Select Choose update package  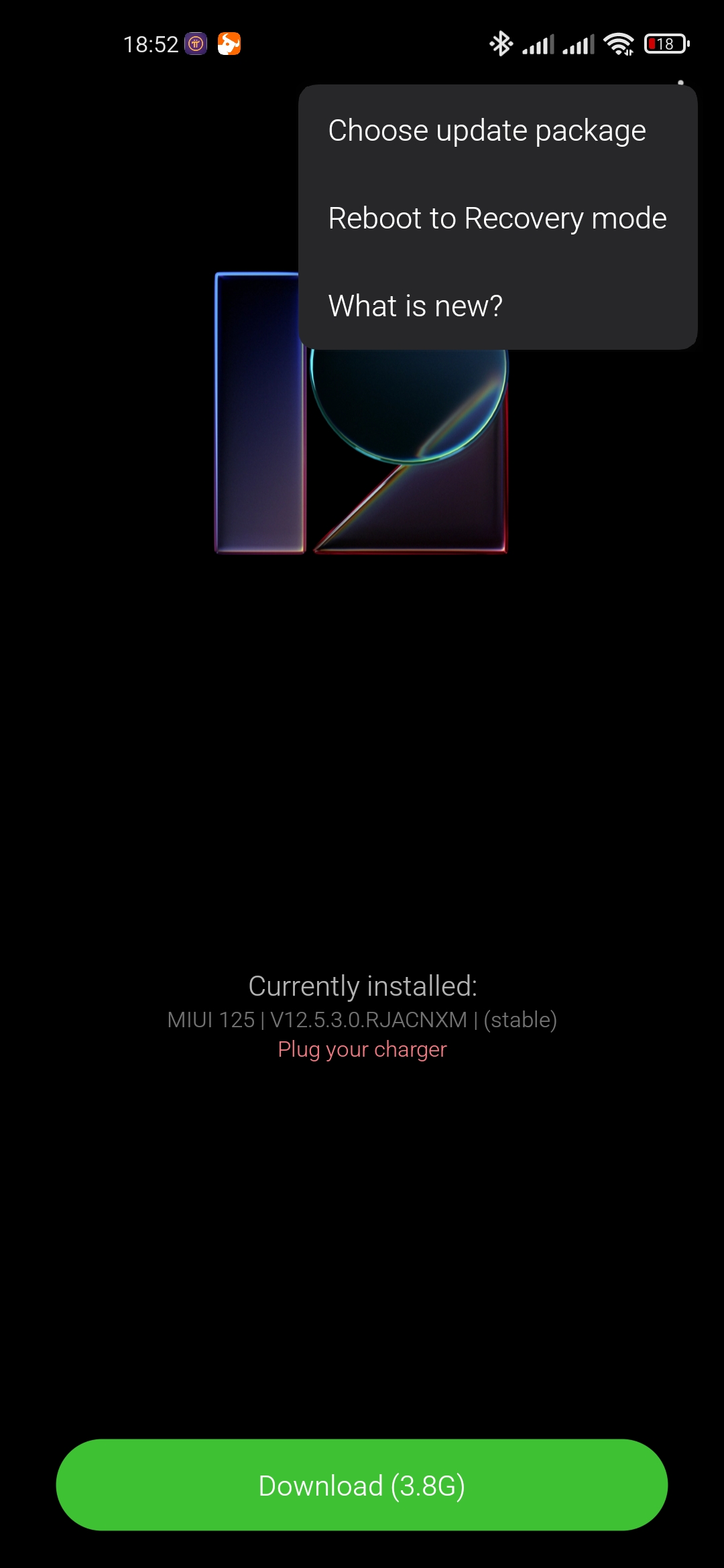point(497,130)
